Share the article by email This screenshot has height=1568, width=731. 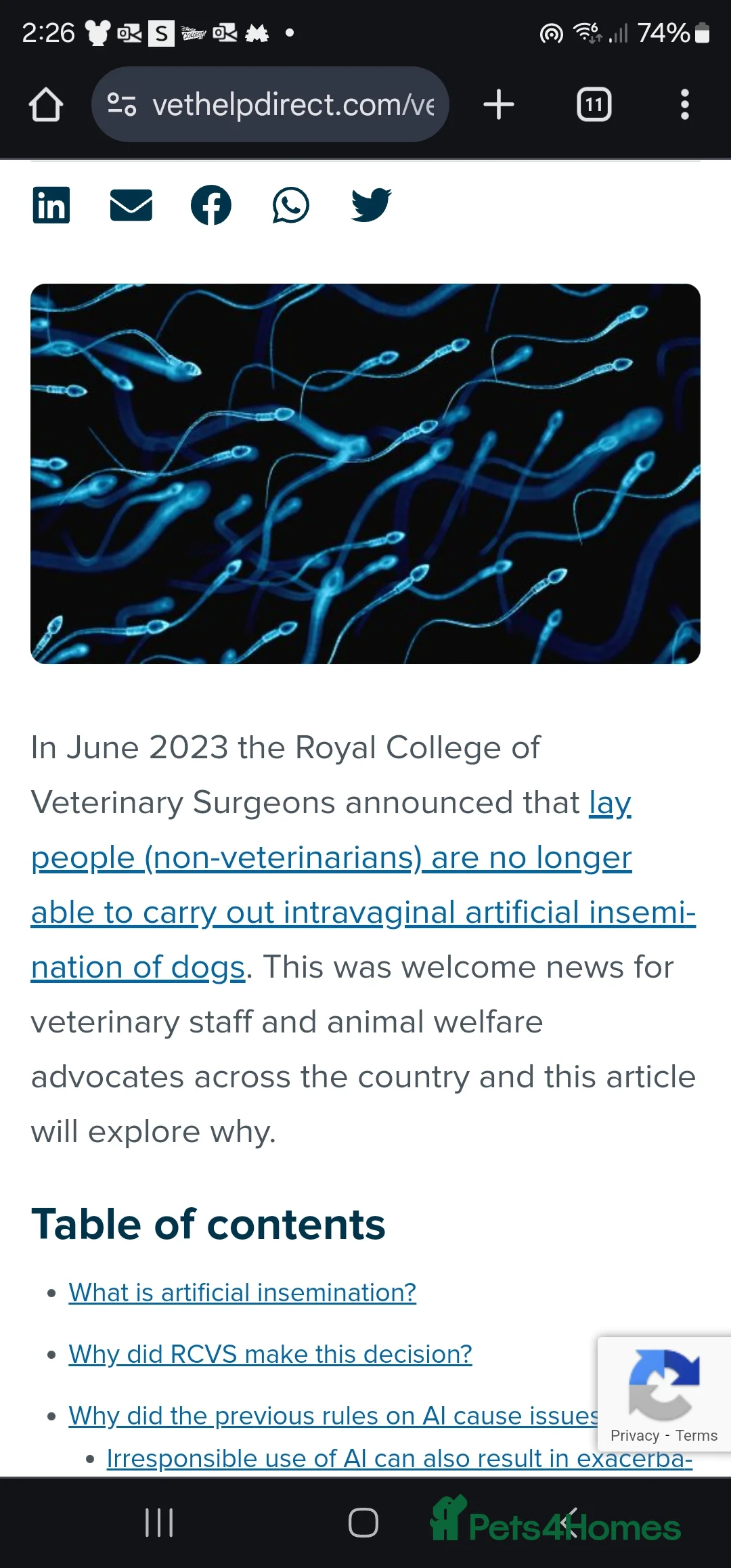tap(131, 205)
